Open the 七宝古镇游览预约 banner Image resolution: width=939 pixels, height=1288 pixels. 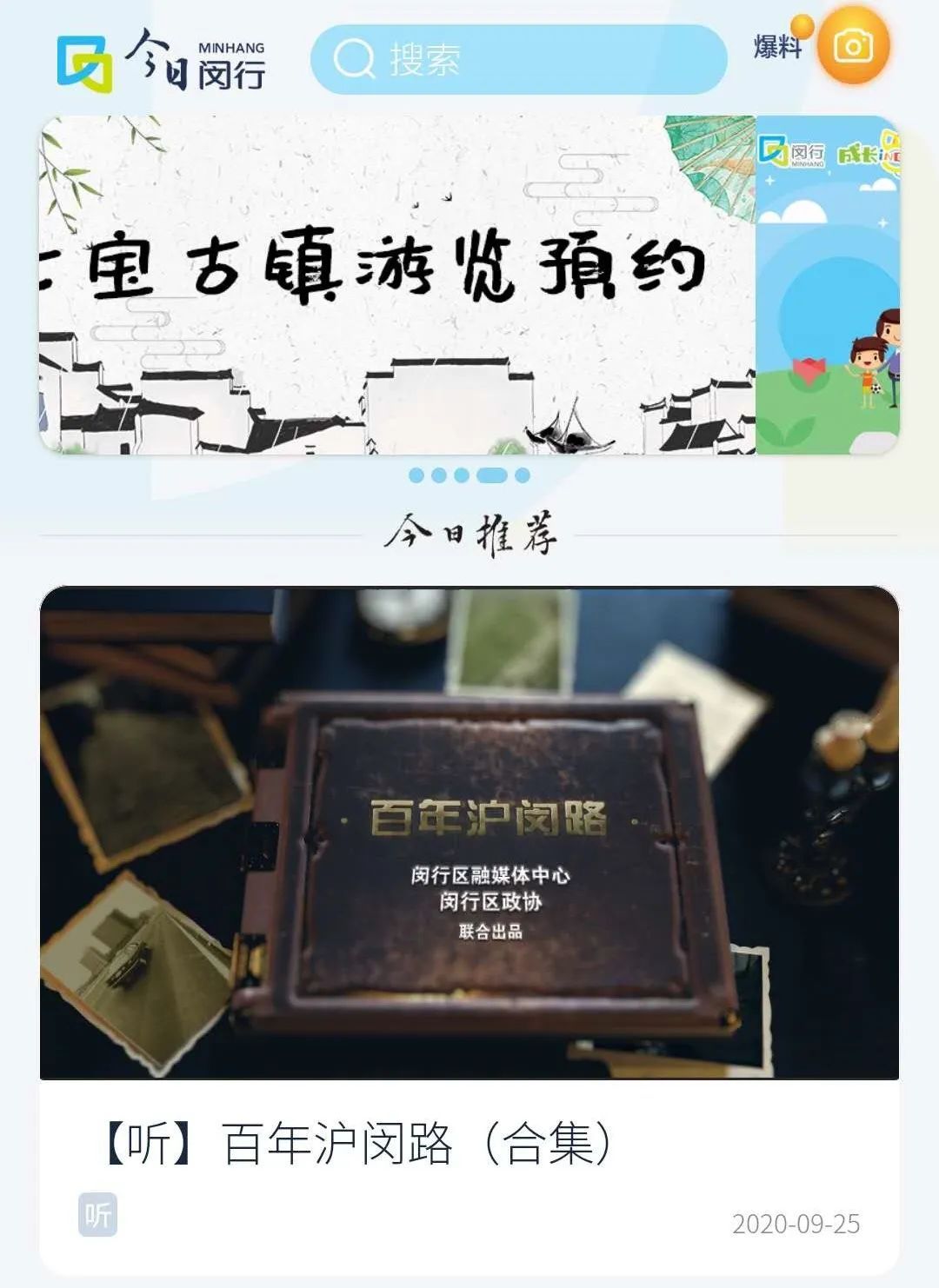pyautogui.click(x=396, y=285)
